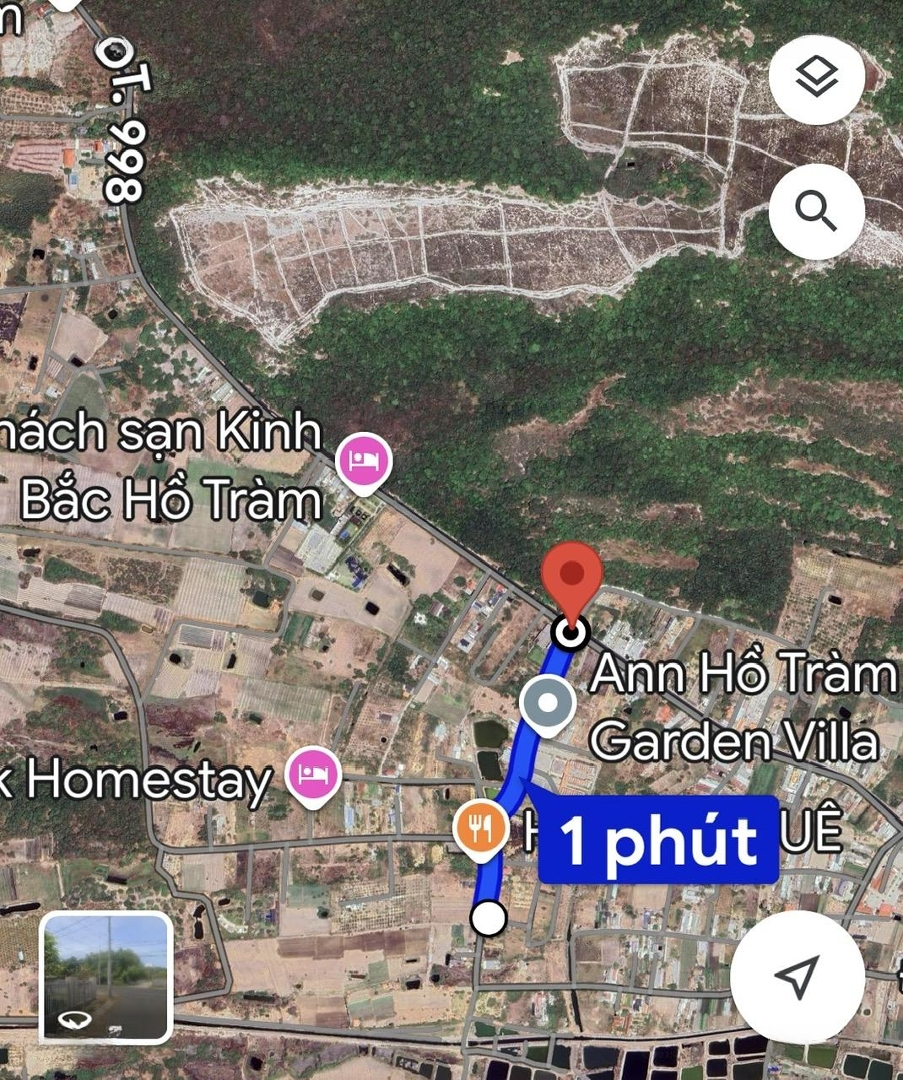Screen dimensions: 903x1080
Task: Tap the route endpoint black circle
Action: pyautogui.click(x=568, y=635)
